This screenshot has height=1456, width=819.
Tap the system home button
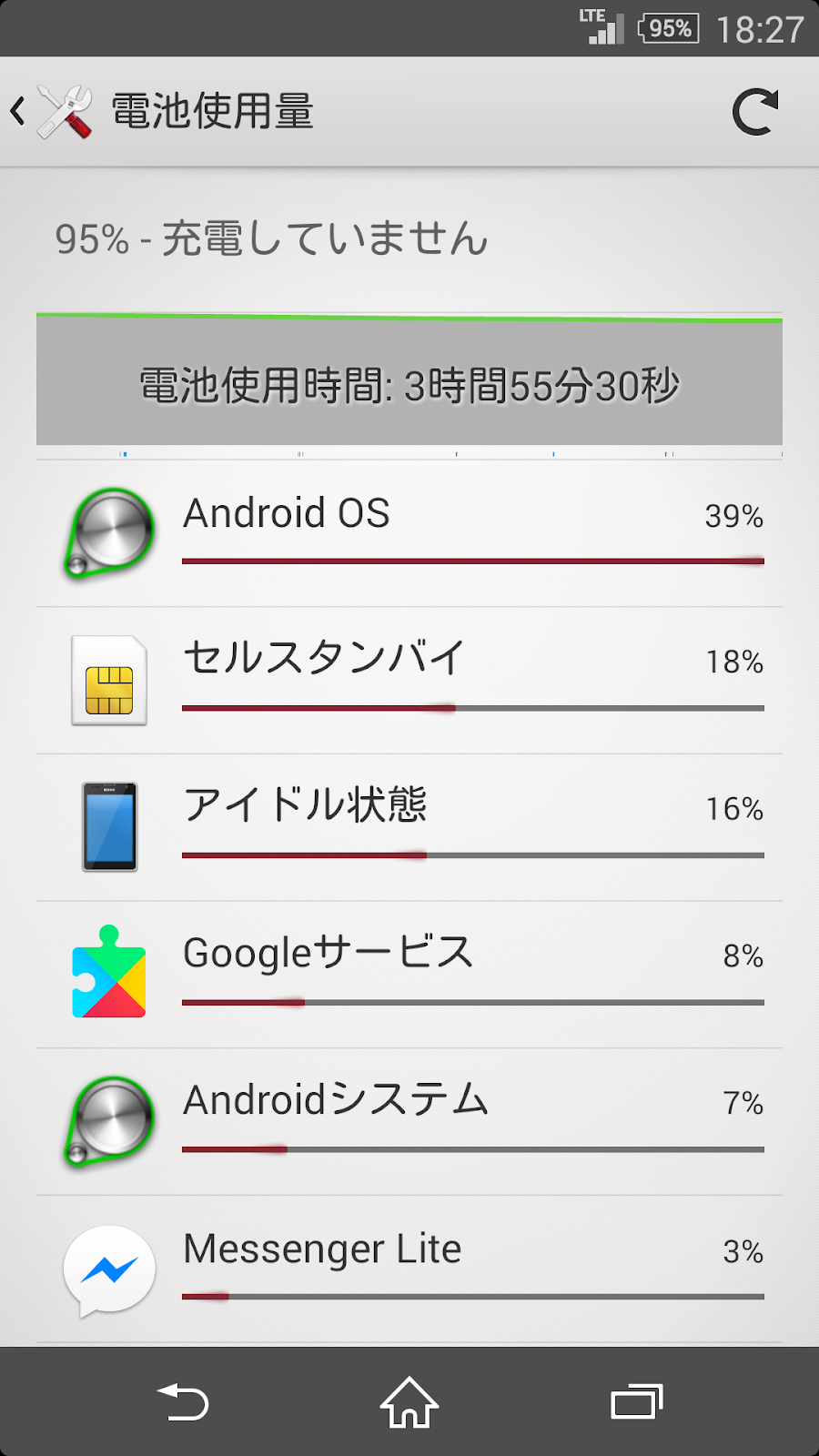coord(409,1402)
